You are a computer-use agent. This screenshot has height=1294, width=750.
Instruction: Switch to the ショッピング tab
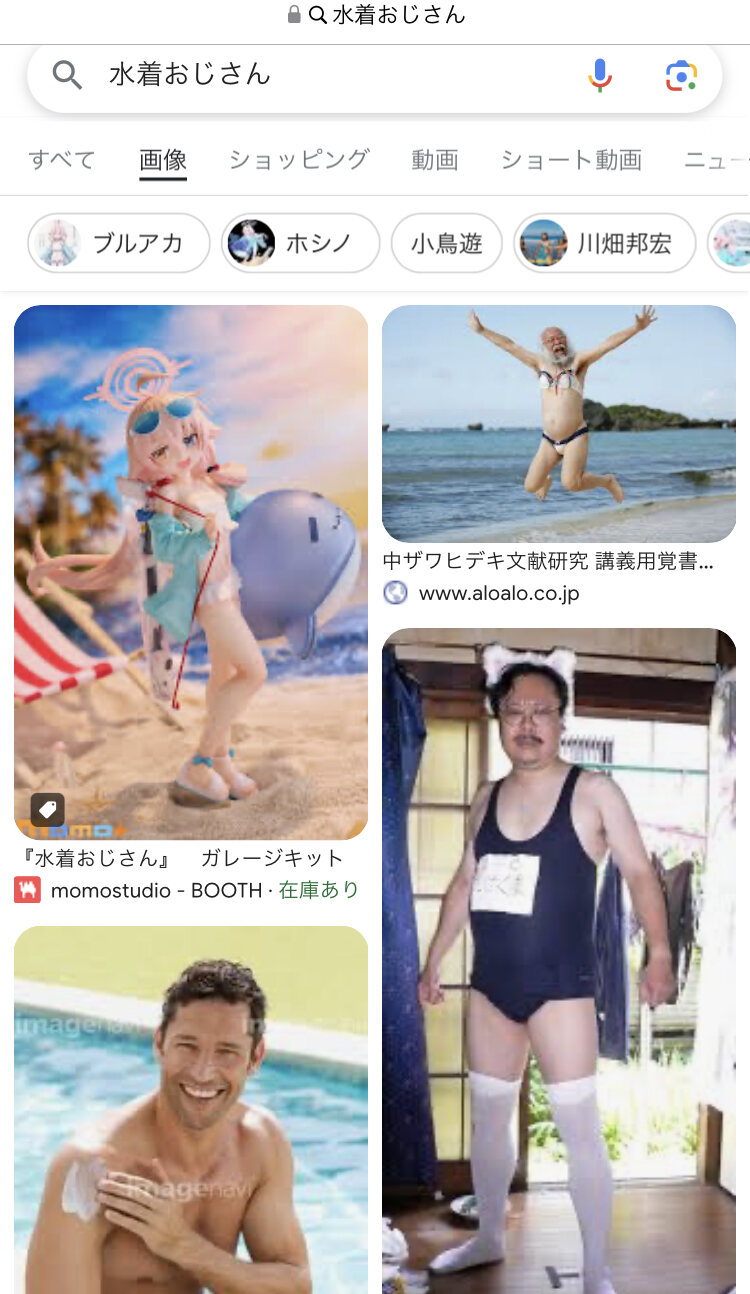pyautogui.click(x=299, y=160)
